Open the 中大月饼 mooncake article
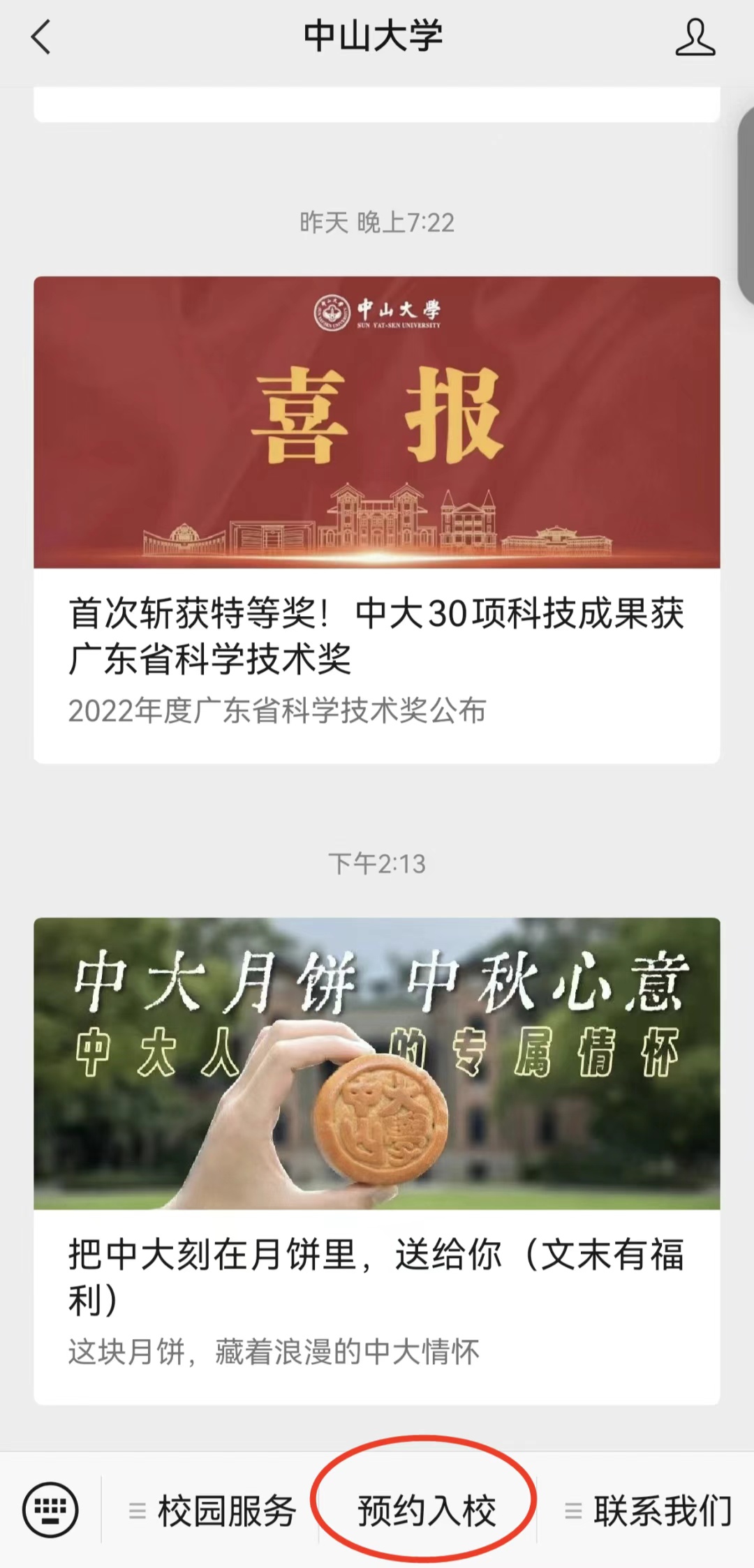This screenshot has width=754, height=1568. tap(377, 1160)
